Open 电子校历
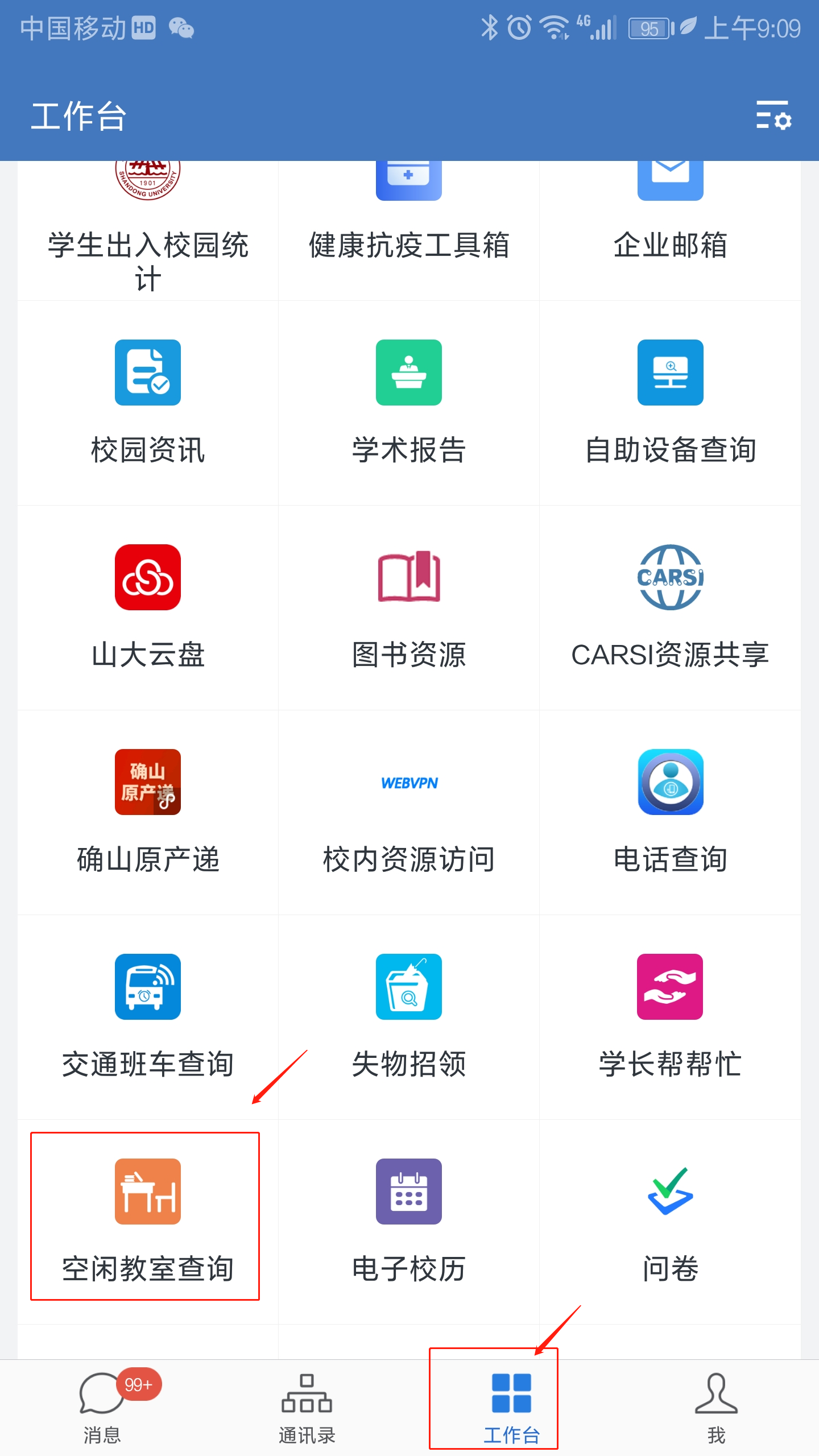The width and height of the screenshot is (819, 1456). coord(409,1217)
